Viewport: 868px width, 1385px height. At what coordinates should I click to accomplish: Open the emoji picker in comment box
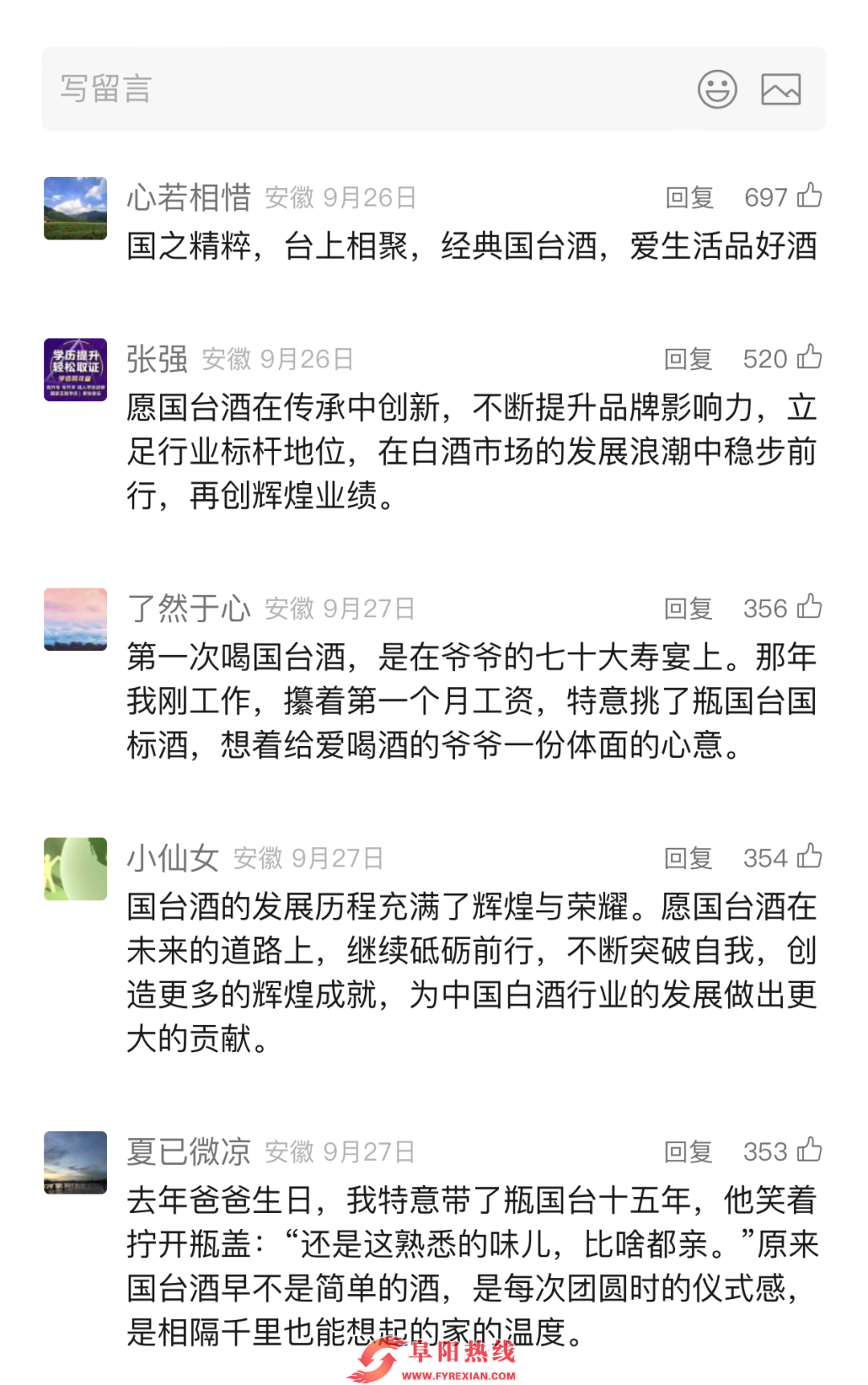(x=717, y=88)
